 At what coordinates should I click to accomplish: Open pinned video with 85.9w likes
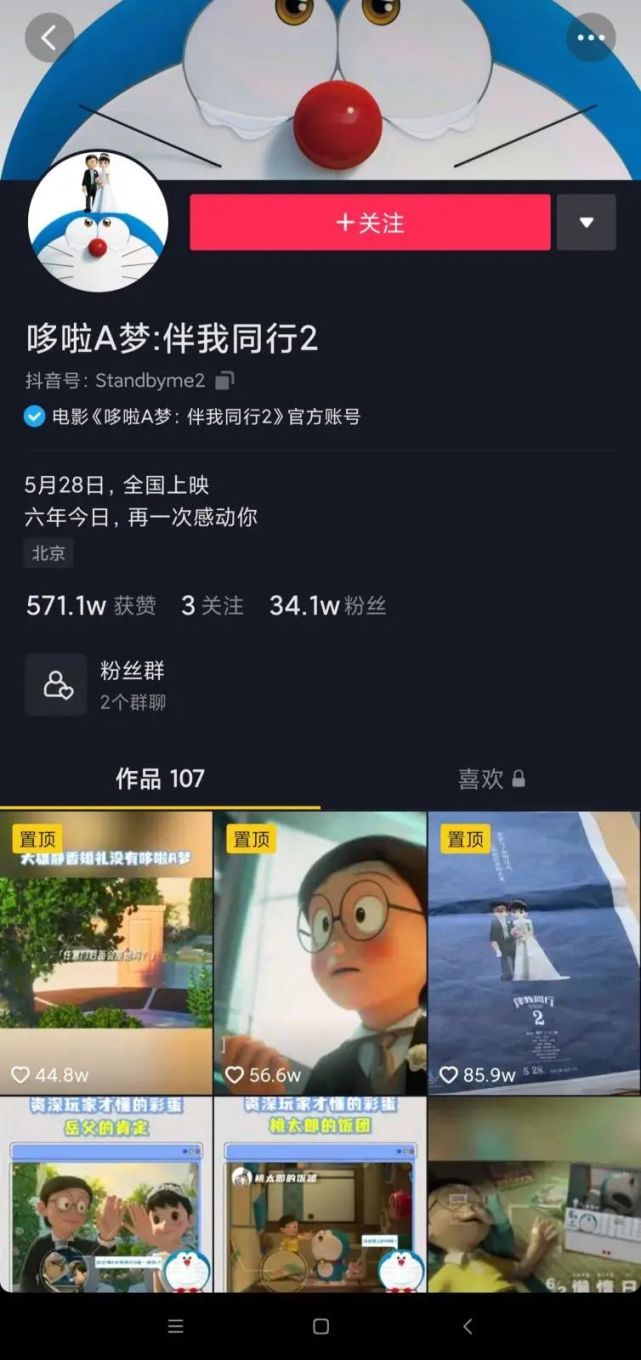[x=534, y=952]
